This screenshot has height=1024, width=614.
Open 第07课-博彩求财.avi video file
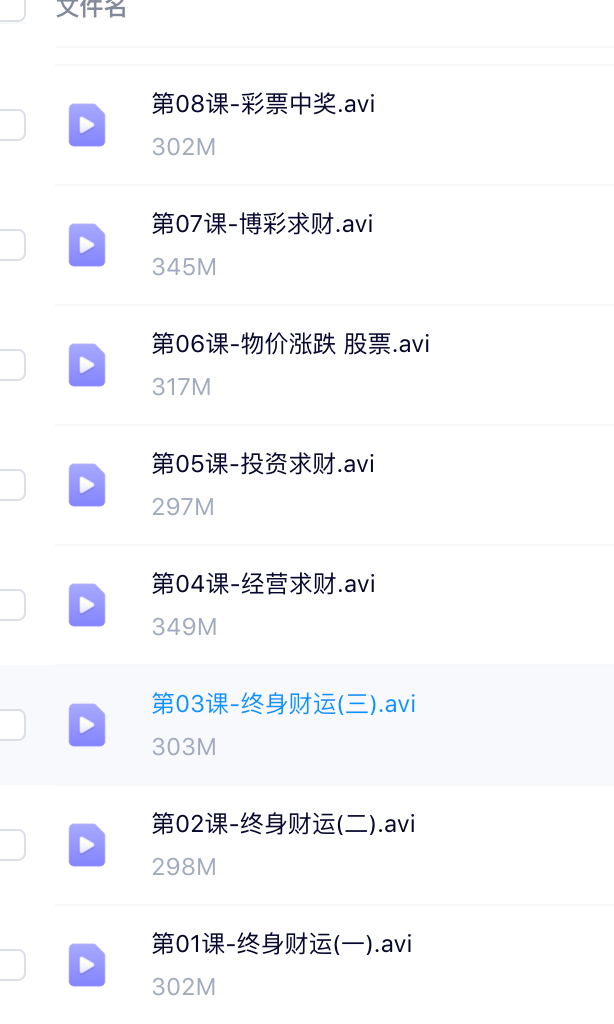coord(262,224)
